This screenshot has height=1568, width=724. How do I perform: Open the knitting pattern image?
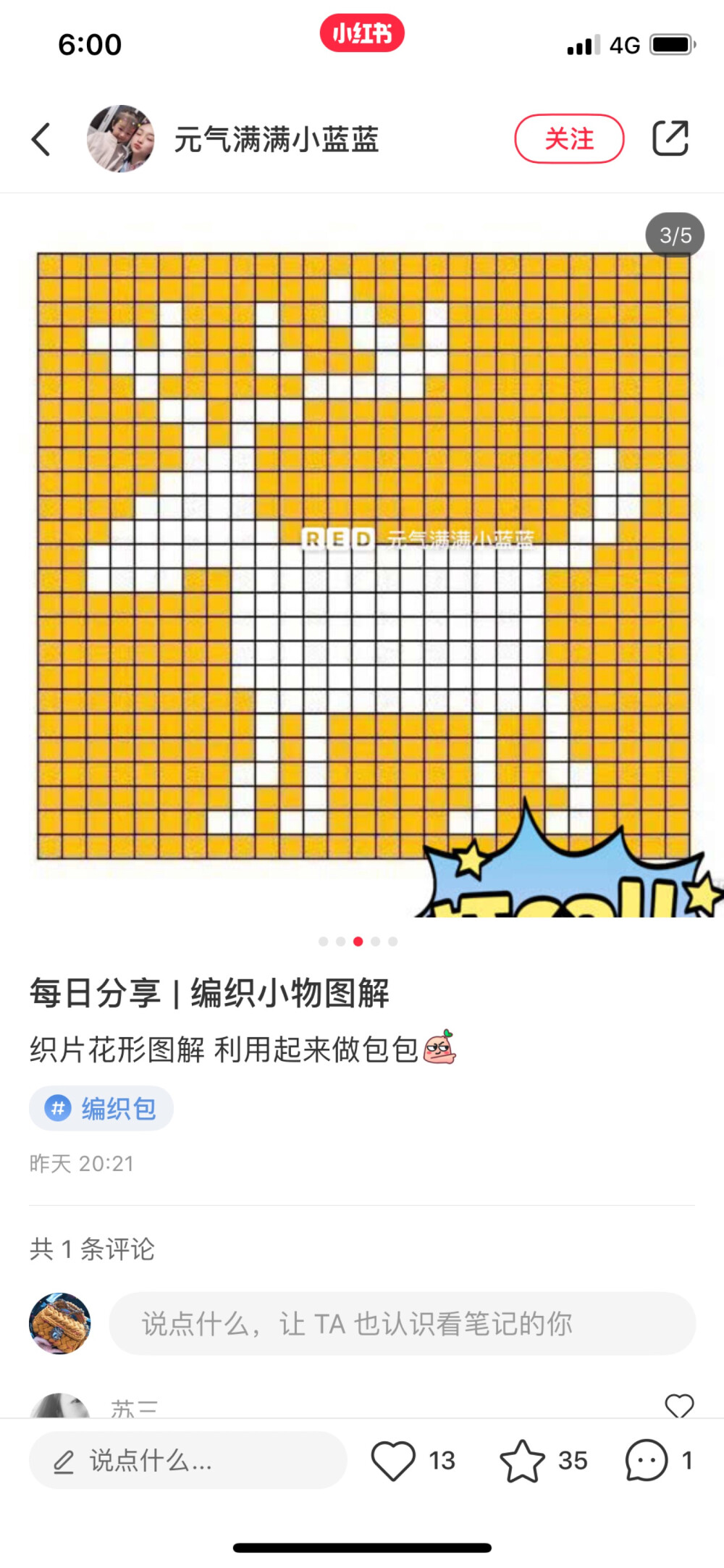click(362, 555)
